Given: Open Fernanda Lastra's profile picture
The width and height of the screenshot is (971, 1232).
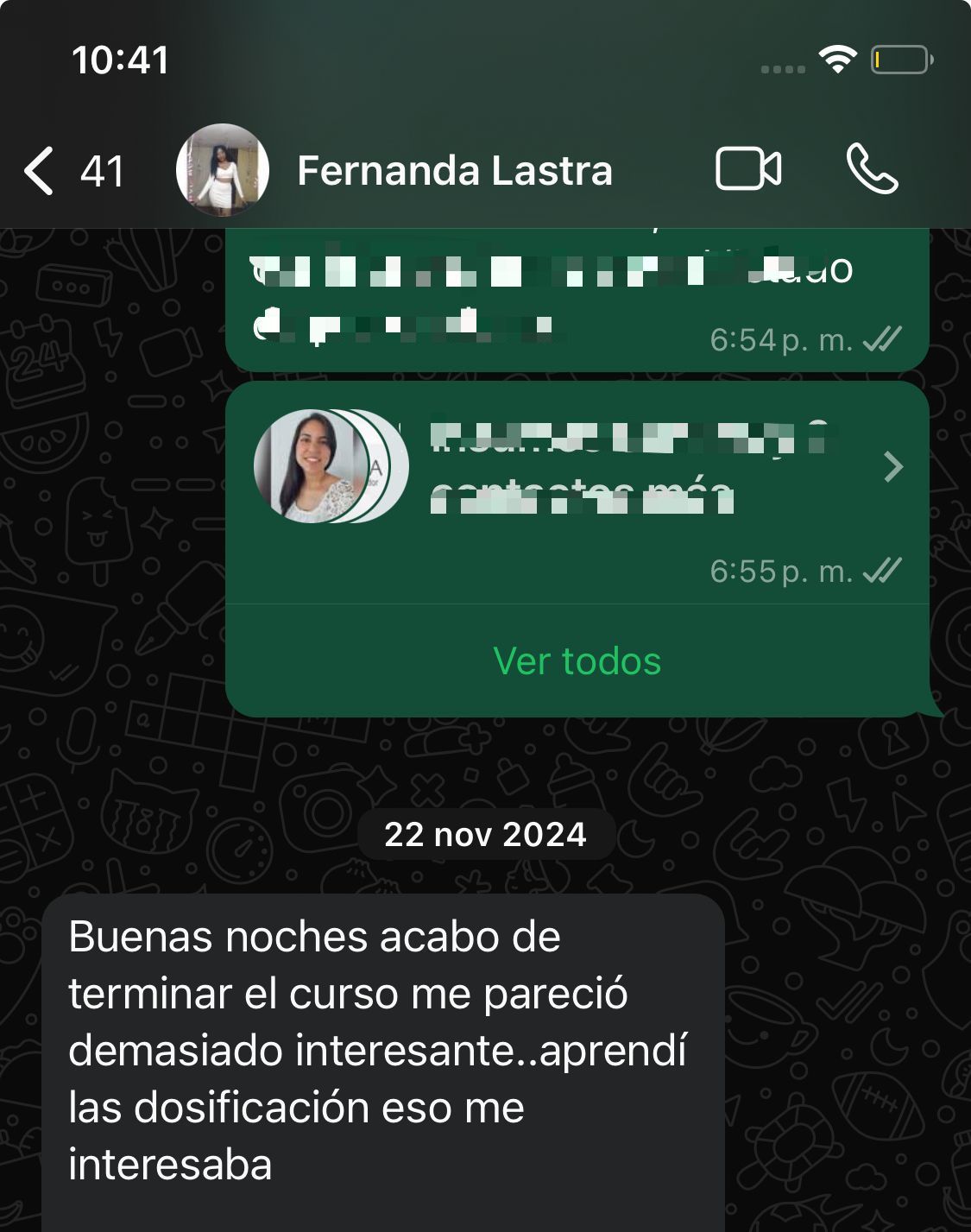Looking at the screenshot, I should coord(223,169).
